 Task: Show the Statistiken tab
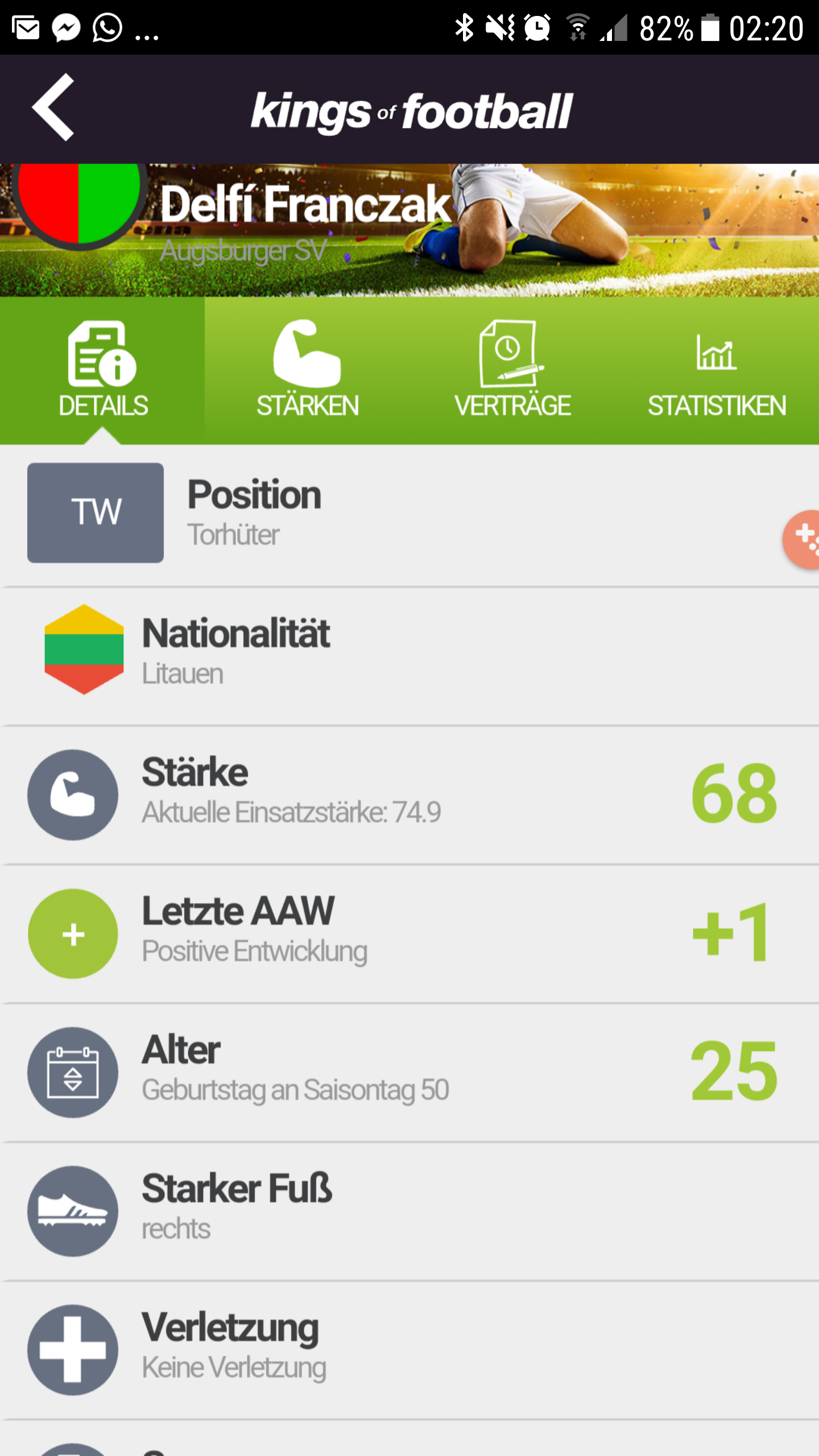click(x=717, y=370)
